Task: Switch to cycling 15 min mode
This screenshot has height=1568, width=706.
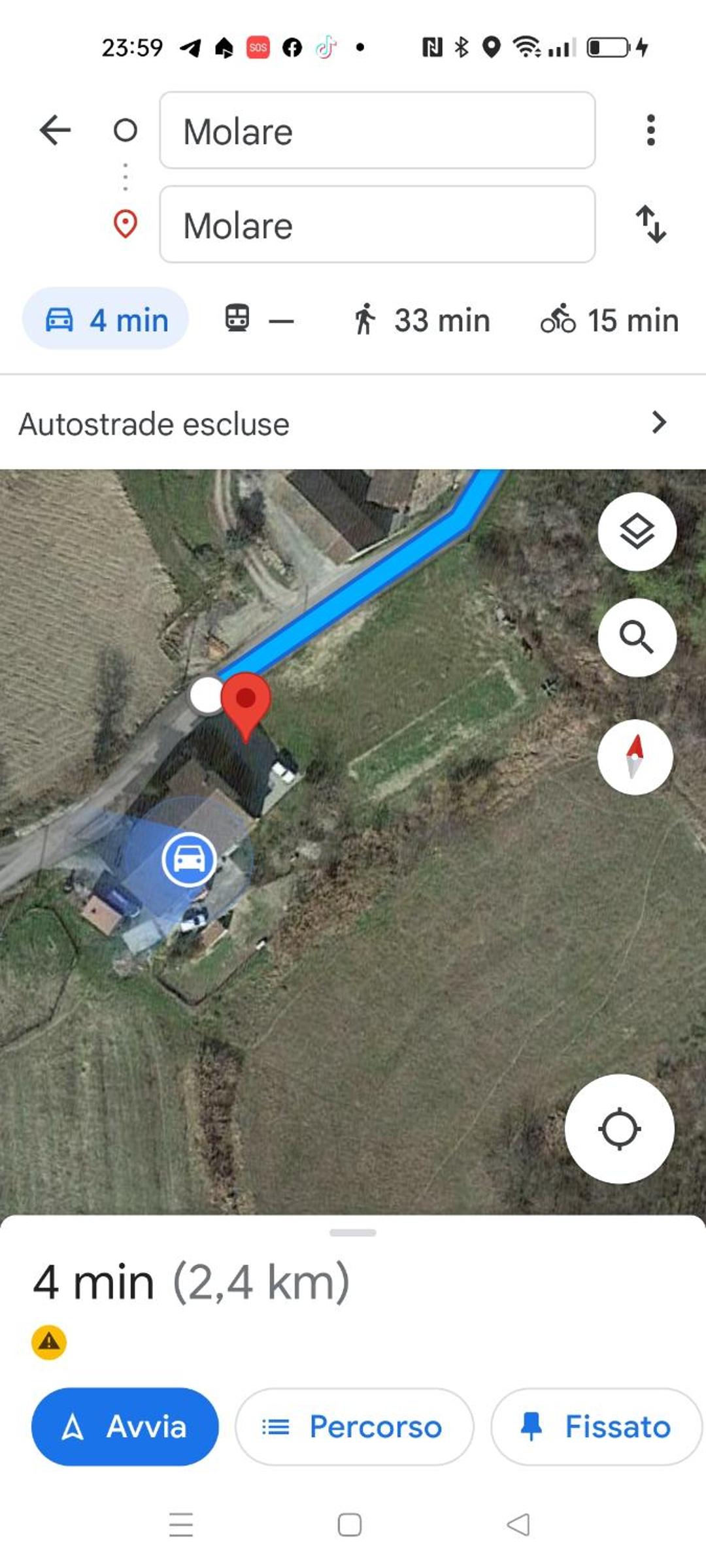Action: [609, 320]
